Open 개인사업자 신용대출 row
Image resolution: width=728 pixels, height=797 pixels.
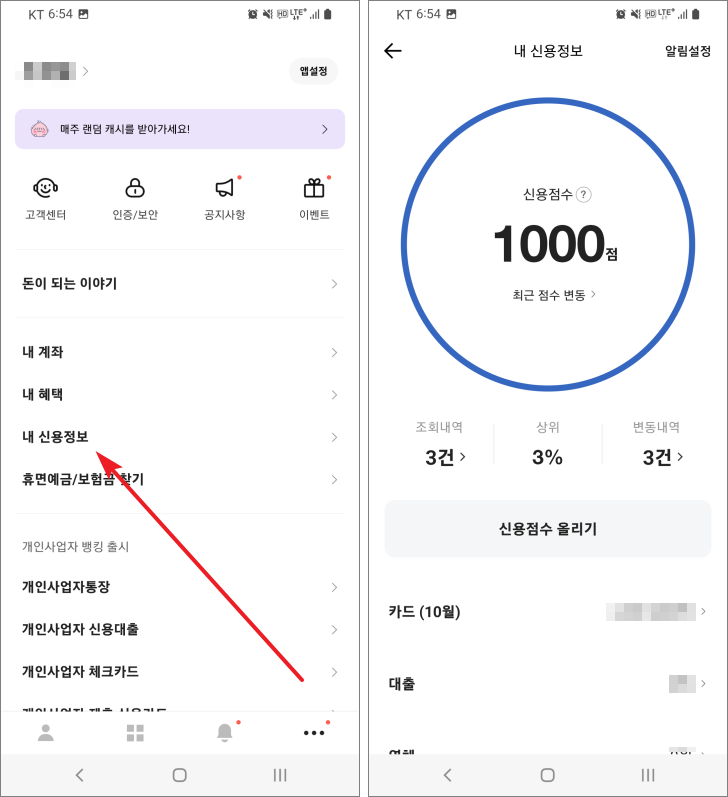pos(180,629)
